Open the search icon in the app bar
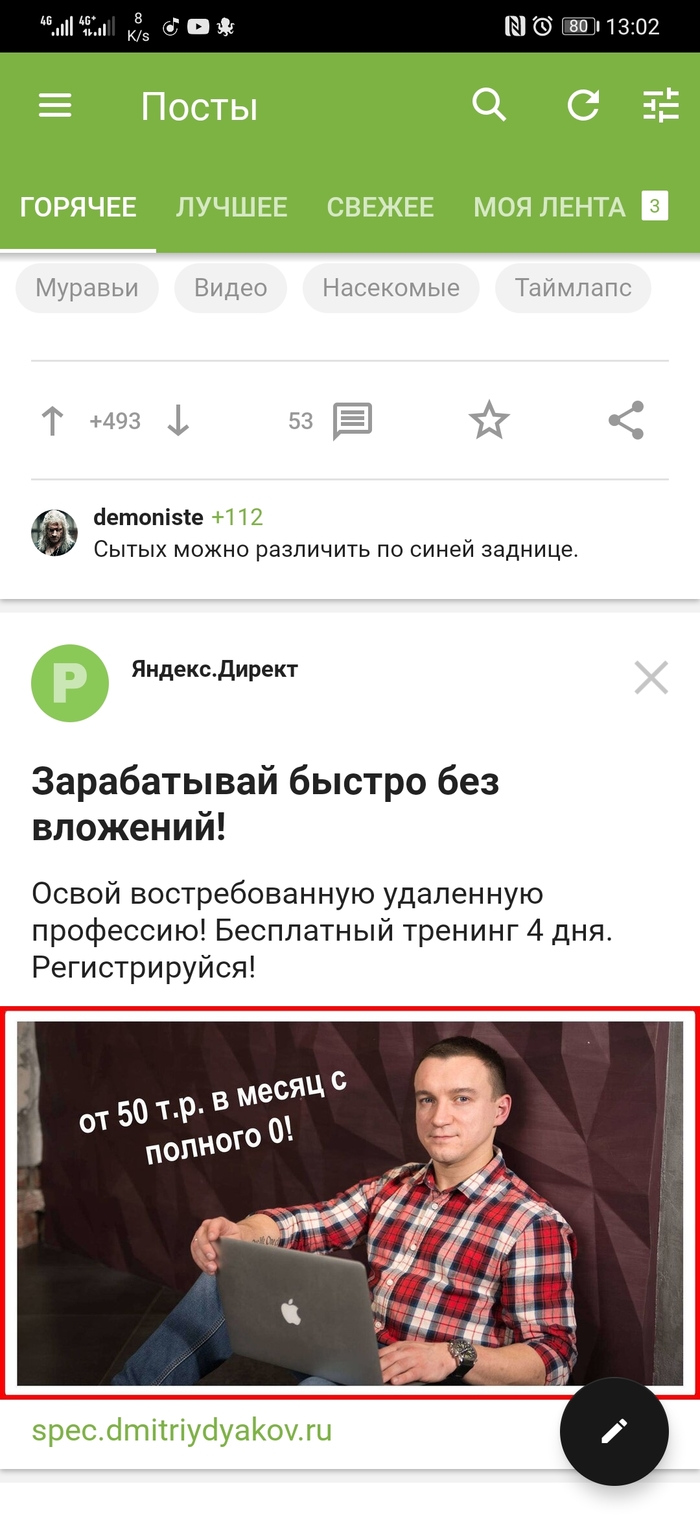 (489, 105)
